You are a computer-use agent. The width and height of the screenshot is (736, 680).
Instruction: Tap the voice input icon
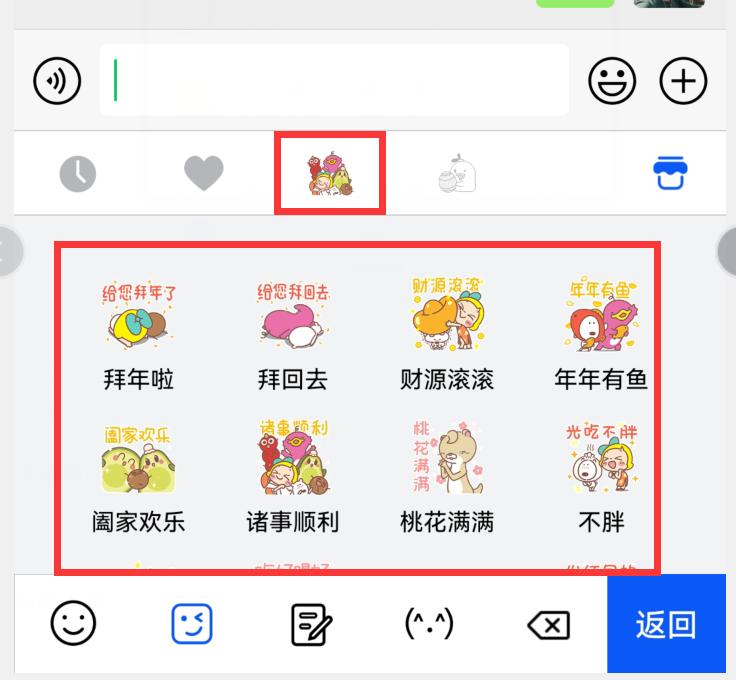(57, 81)
